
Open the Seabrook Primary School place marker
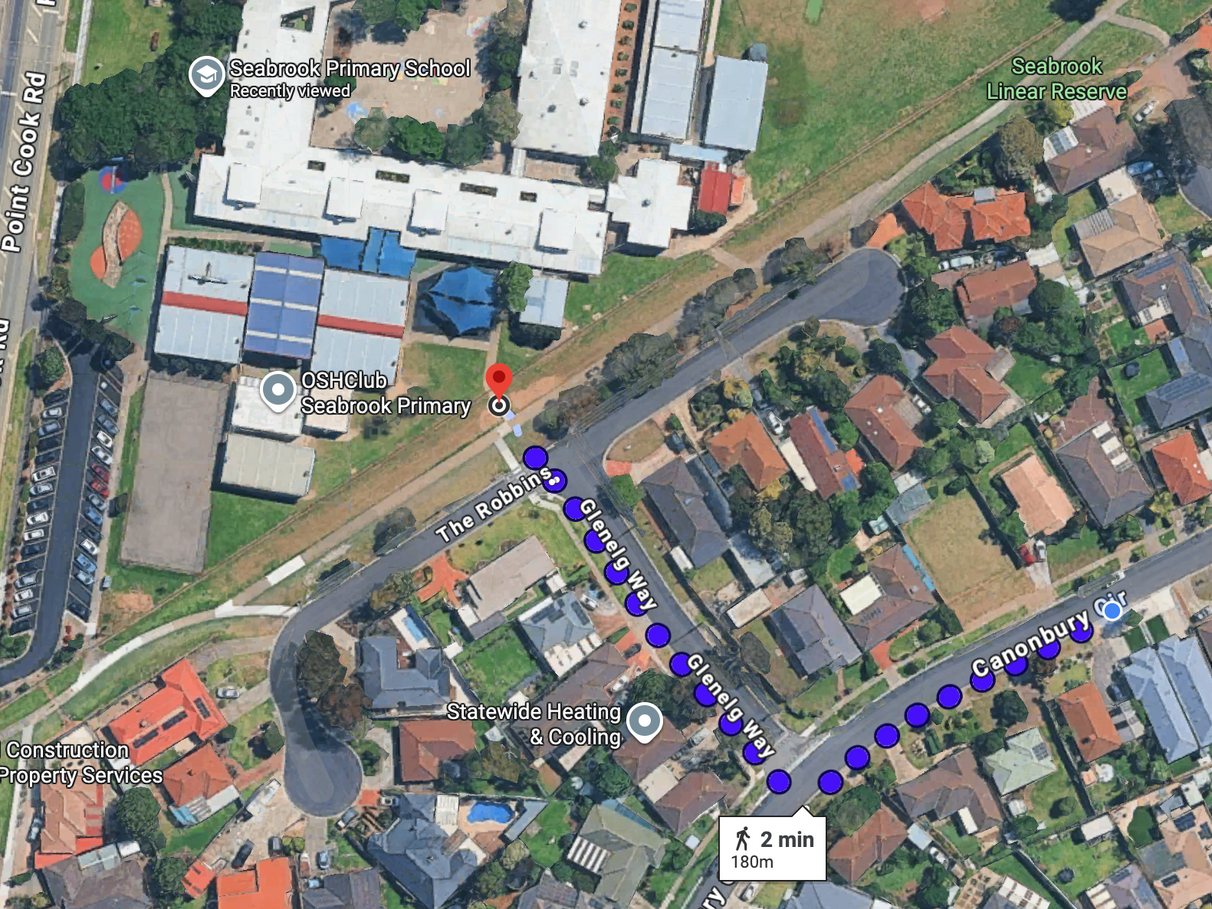207,76
